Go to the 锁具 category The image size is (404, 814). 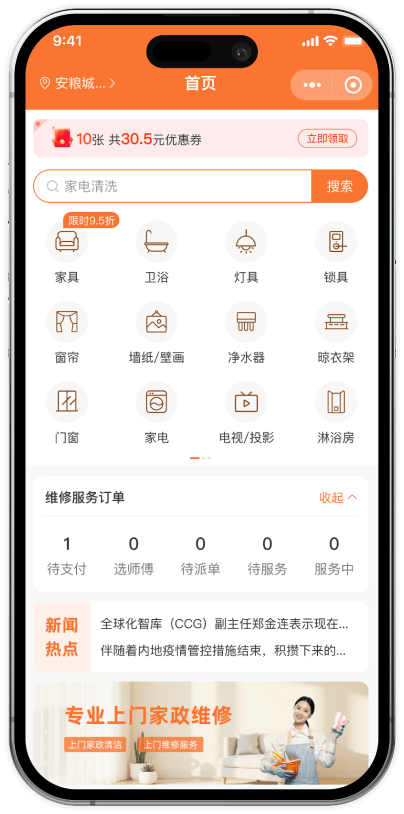tap(335, 253)
